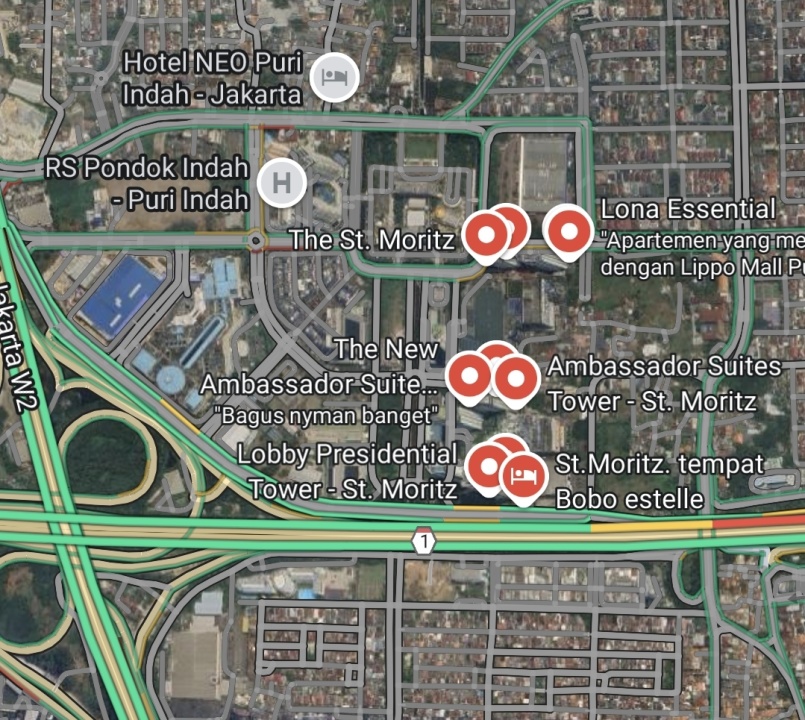
Task: Select The New Ambassador Suite pin
Action: pos(469,376)
